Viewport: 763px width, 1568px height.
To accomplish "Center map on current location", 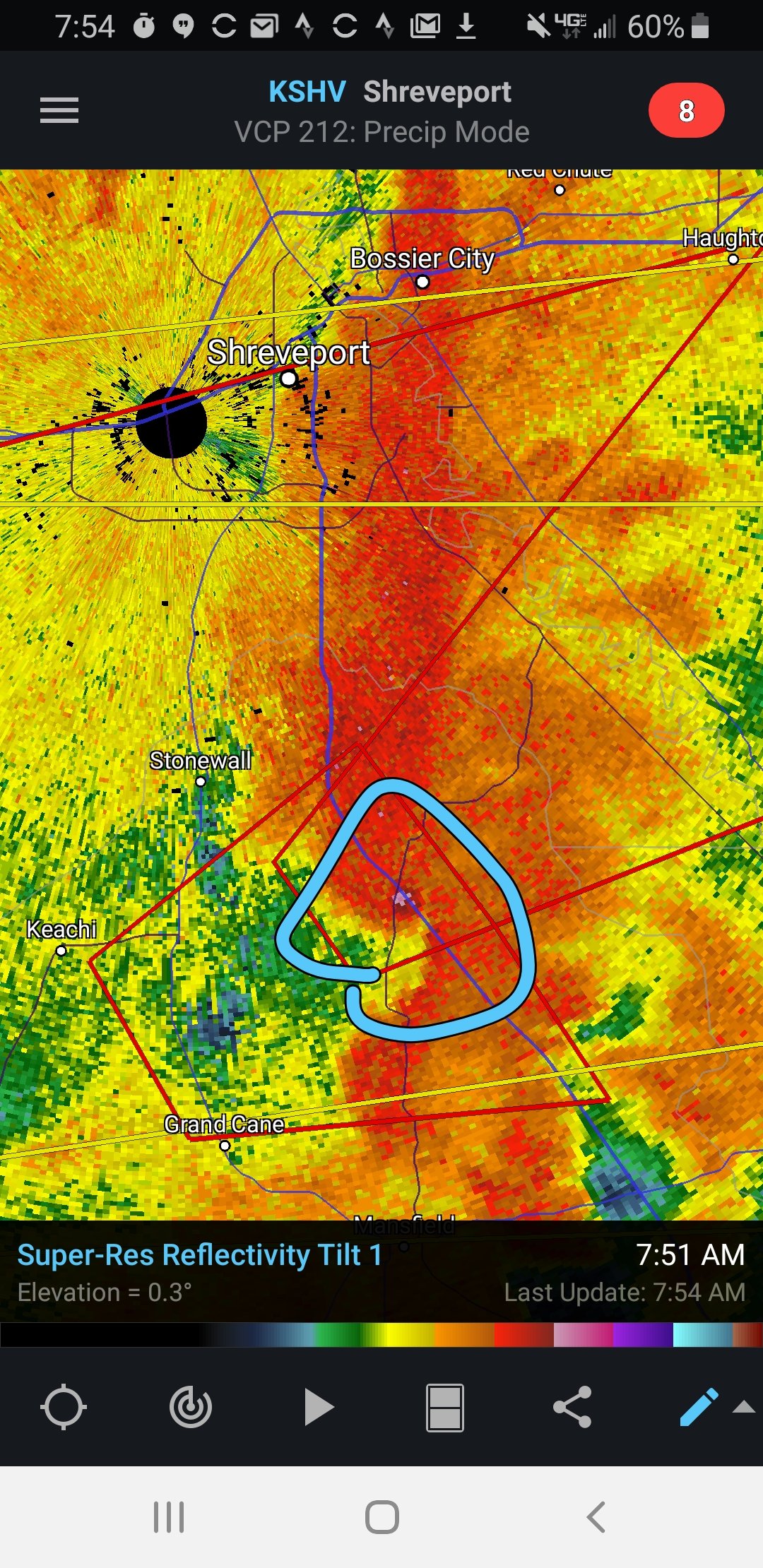I will [x=64, y=1407].
